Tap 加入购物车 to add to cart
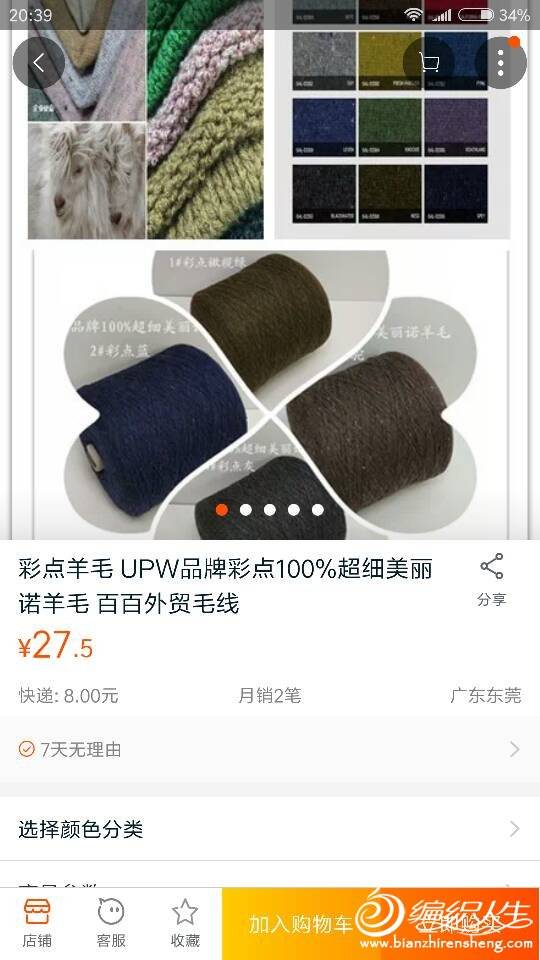 (301, 924)
